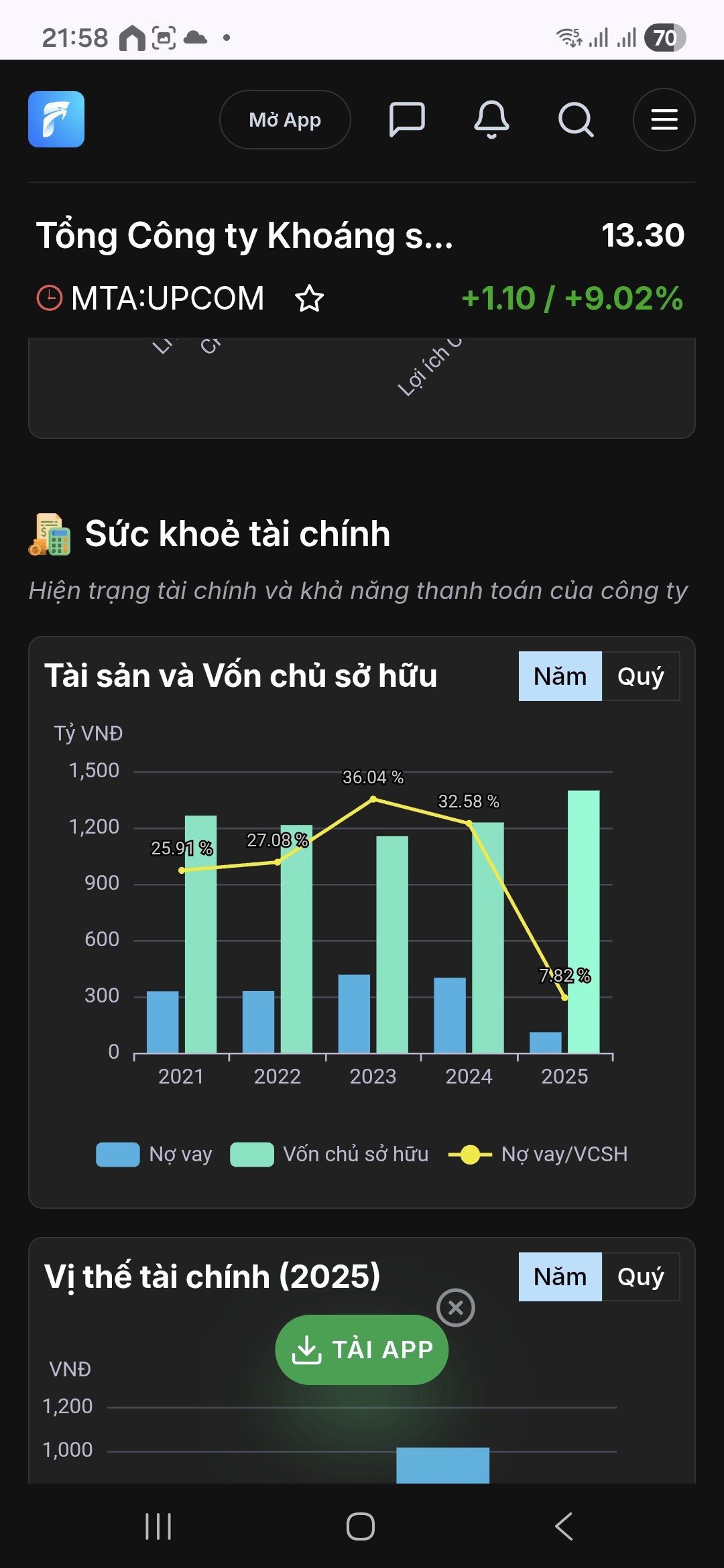Image resolution: width=724 pixels, height=1568 pixels.
Task: Open recent apps from navigation bar
Action: [158, 1526]
